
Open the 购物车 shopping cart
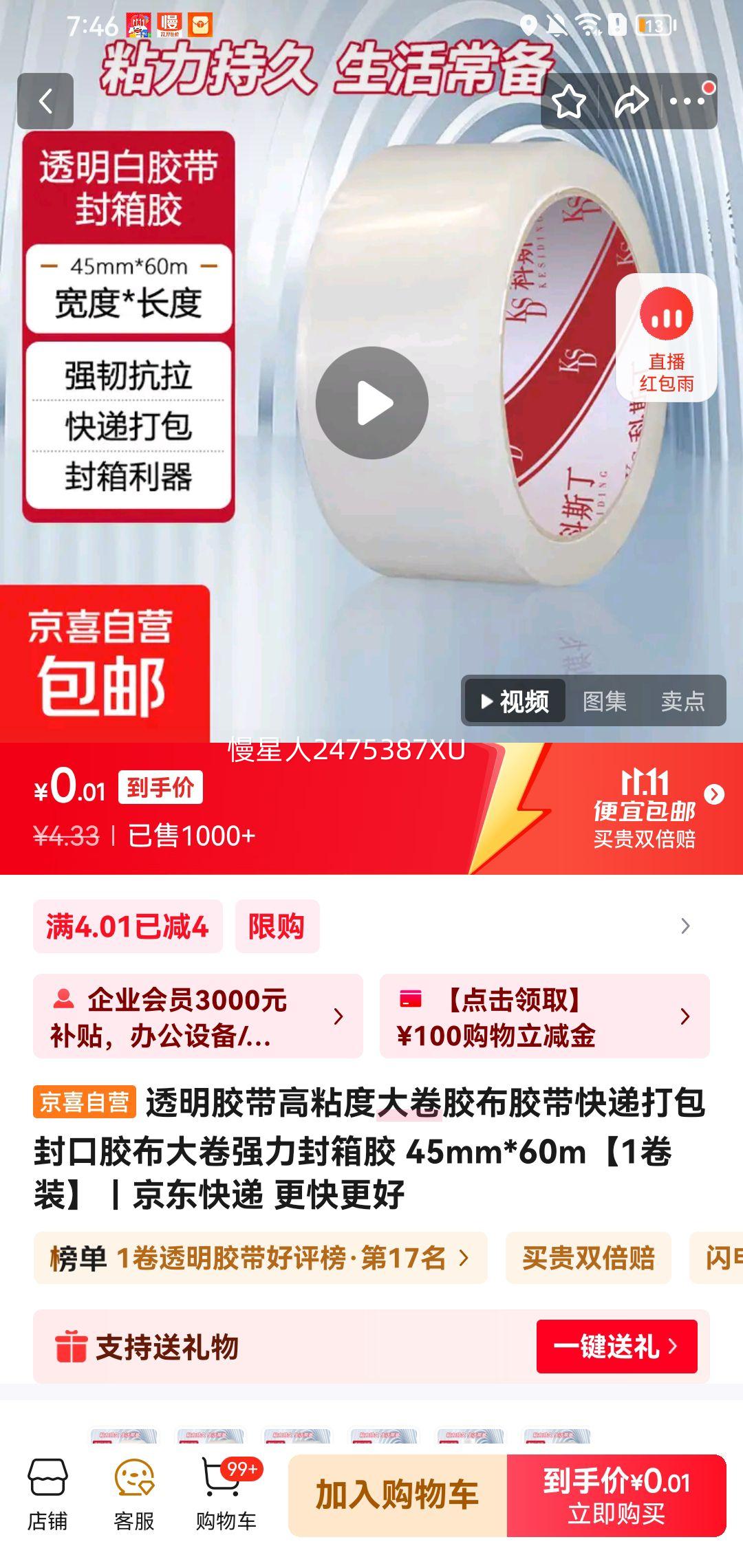(x=226, y=1494)
